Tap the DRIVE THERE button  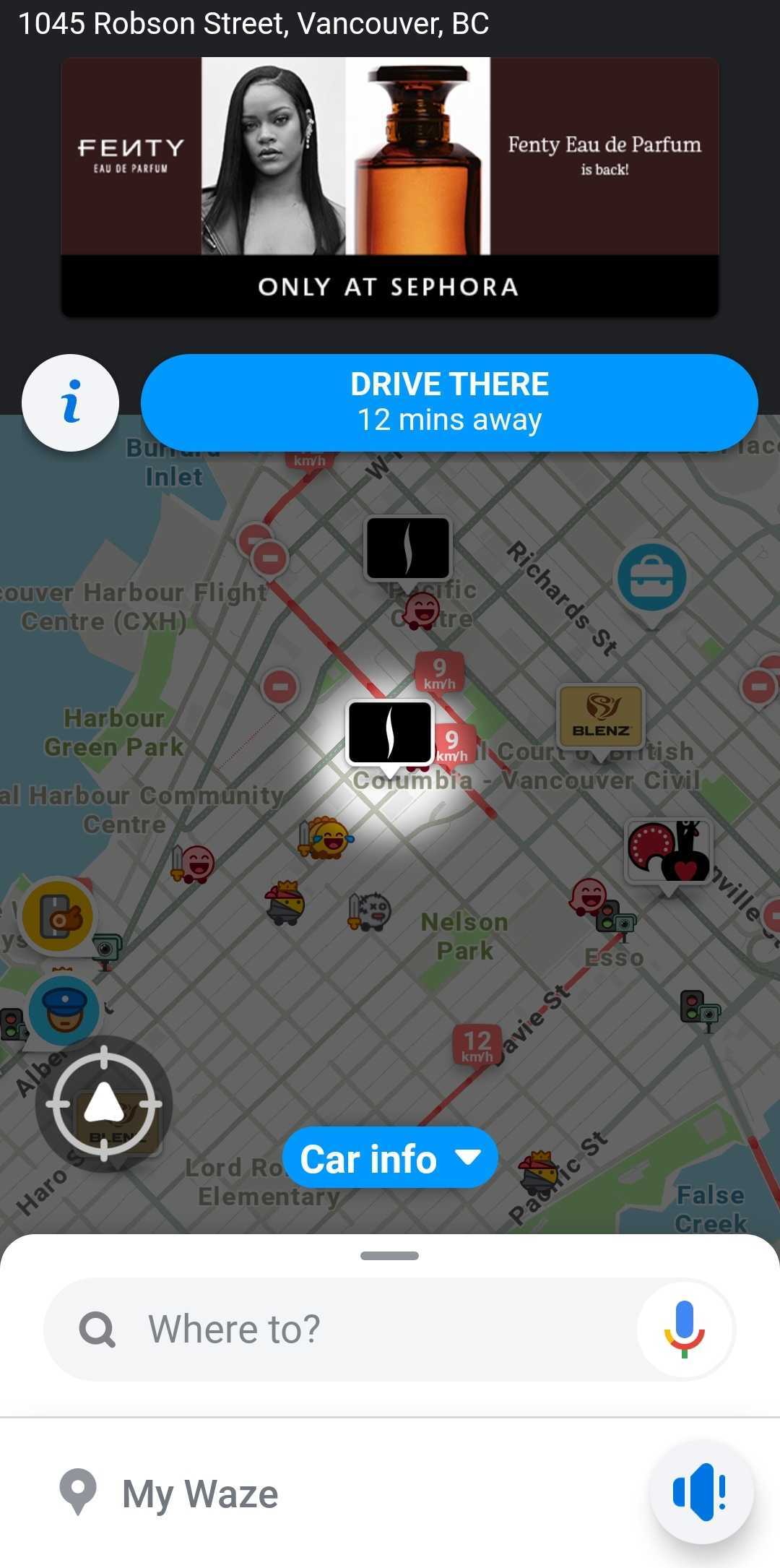448,402
